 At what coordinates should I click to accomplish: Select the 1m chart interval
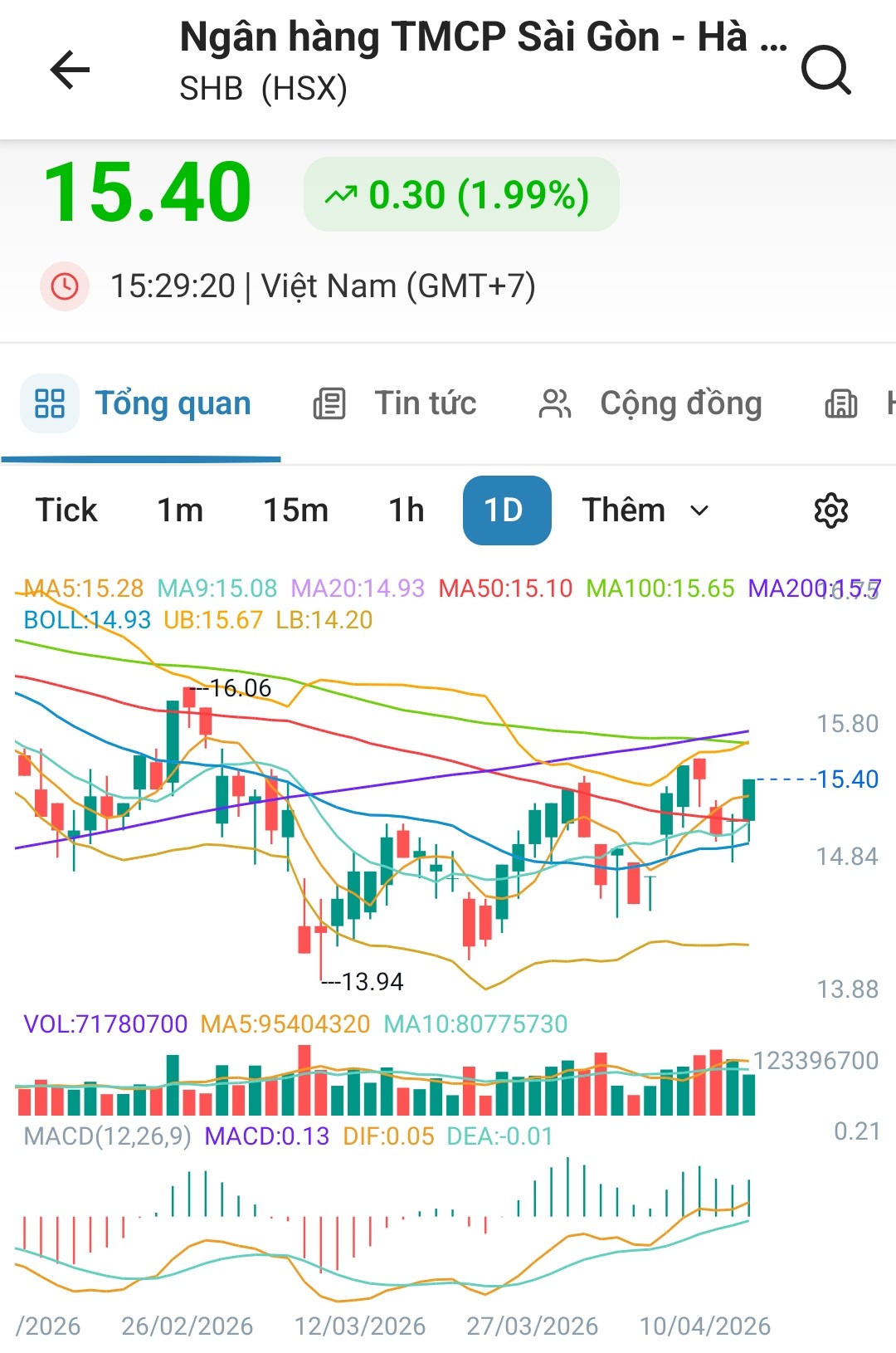(x=180, y=510)
